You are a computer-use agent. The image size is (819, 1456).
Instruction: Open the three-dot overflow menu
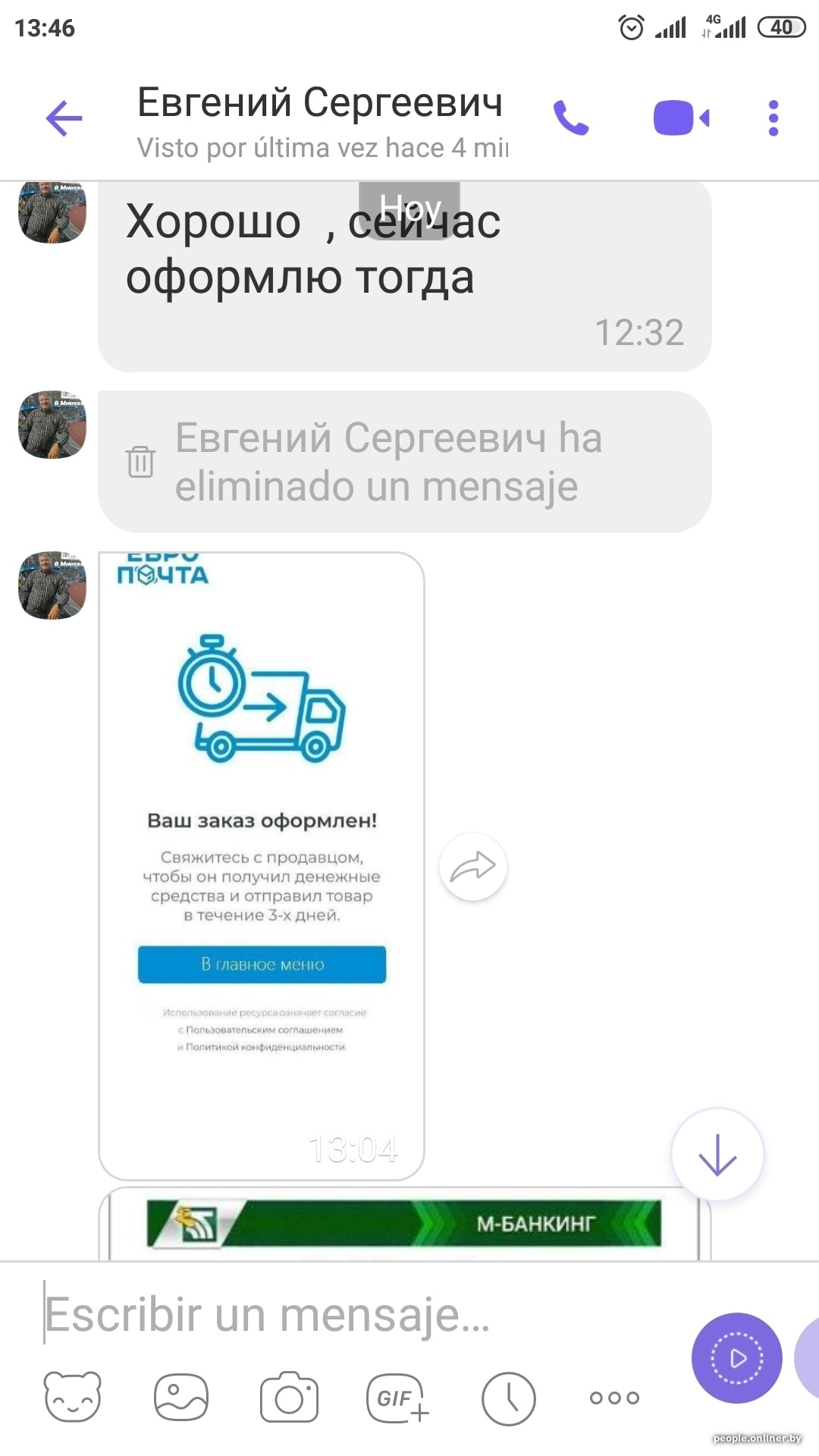click(773, 118)
